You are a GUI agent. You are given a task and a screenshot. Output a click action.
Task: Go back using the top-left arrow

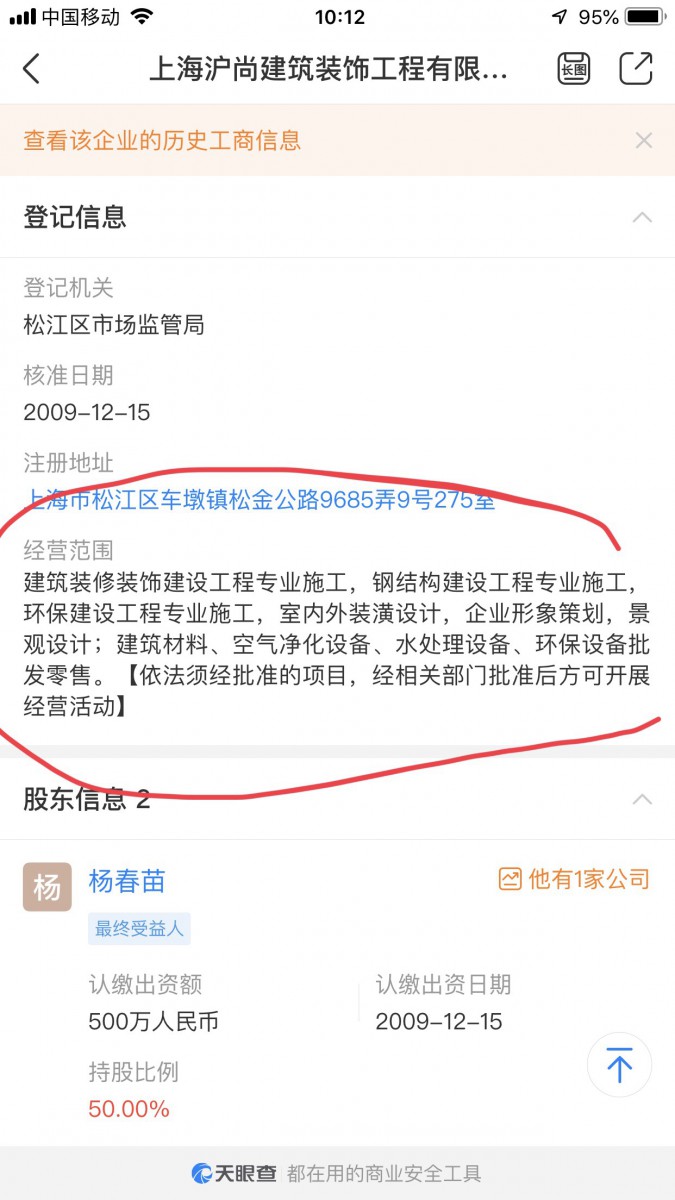tap(32, 69)
